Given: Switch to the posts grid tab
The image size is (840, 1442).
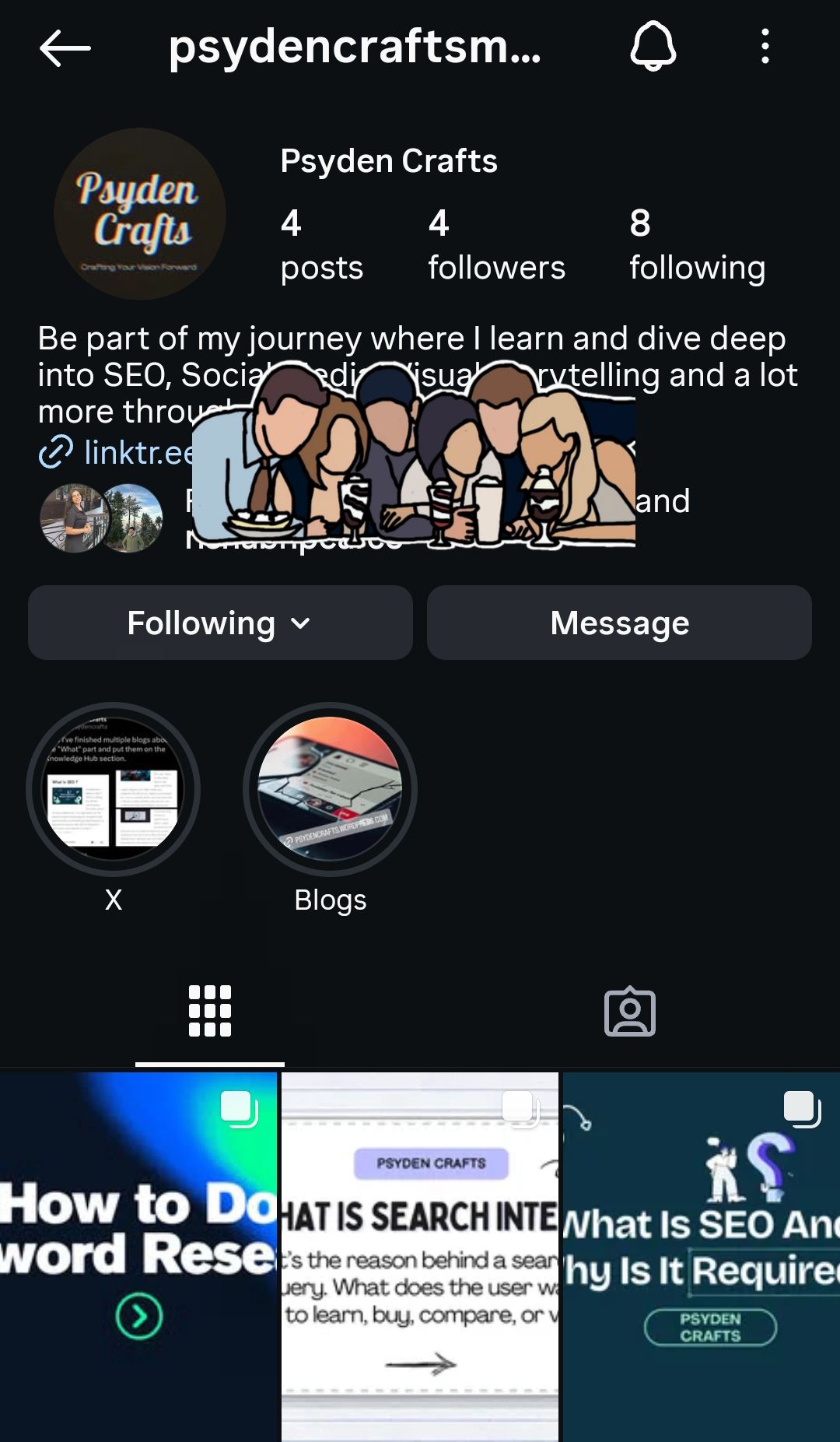Looking at the screenshot, I should coord(210,1011).
